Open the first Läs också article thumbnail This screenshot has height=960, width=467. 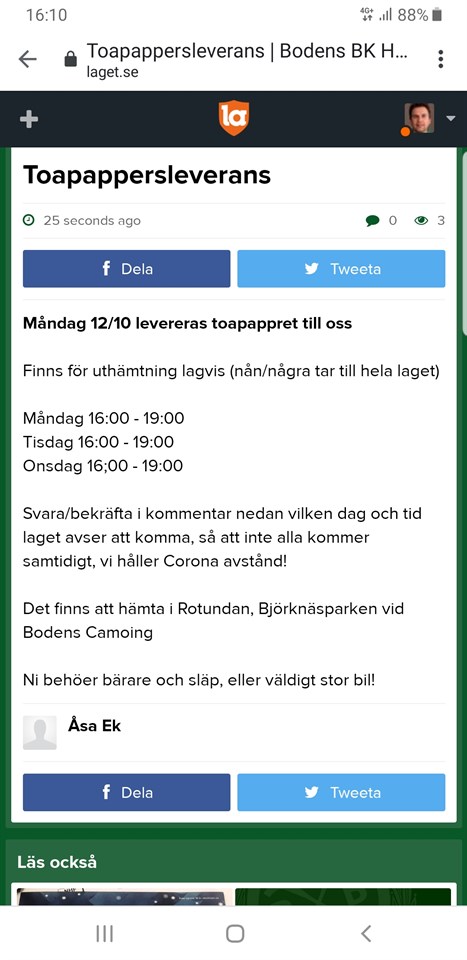point(121,896)
